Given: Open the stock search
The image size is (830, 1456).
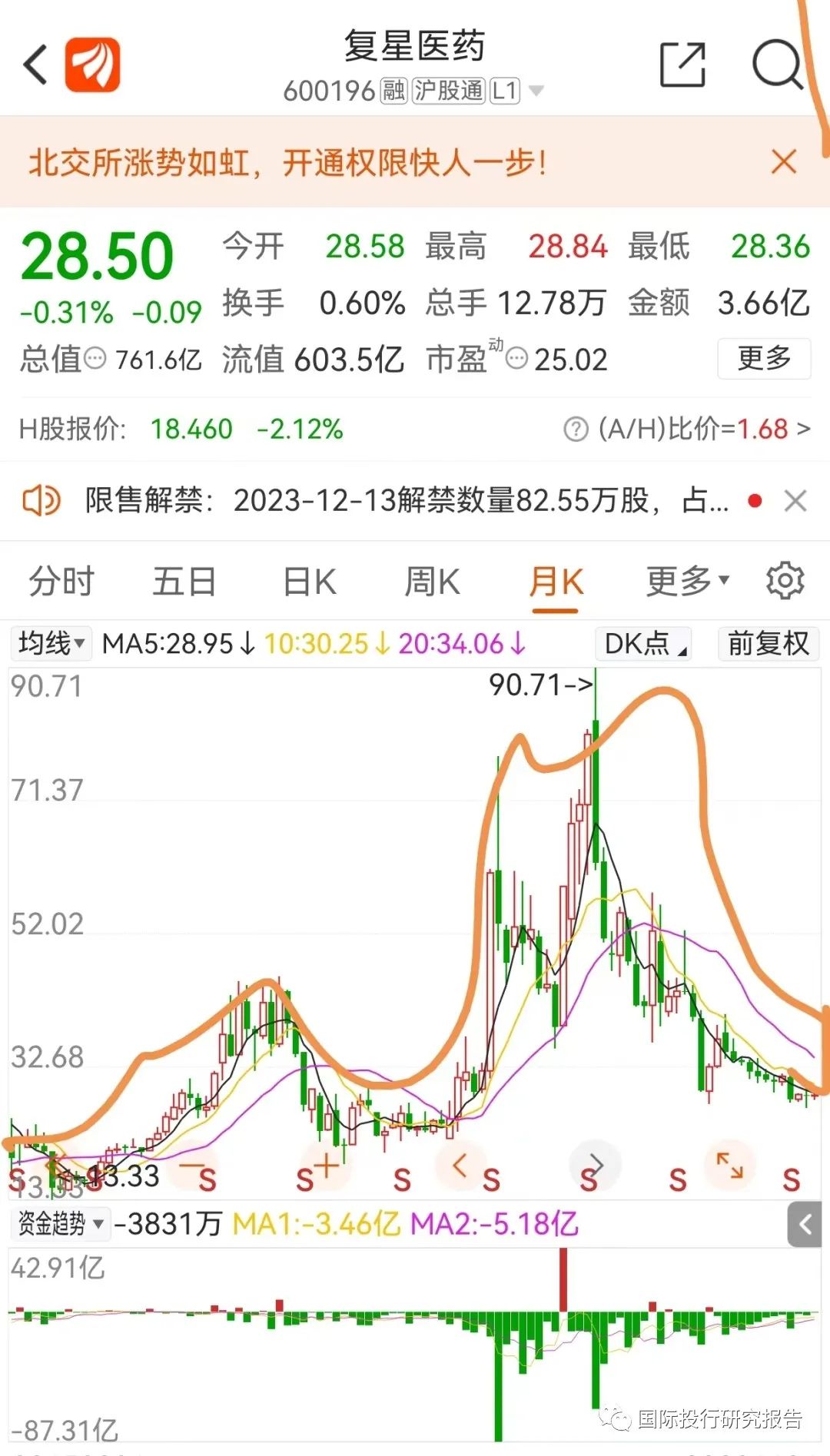Looking at the screenshot, I should pos(776,65).
